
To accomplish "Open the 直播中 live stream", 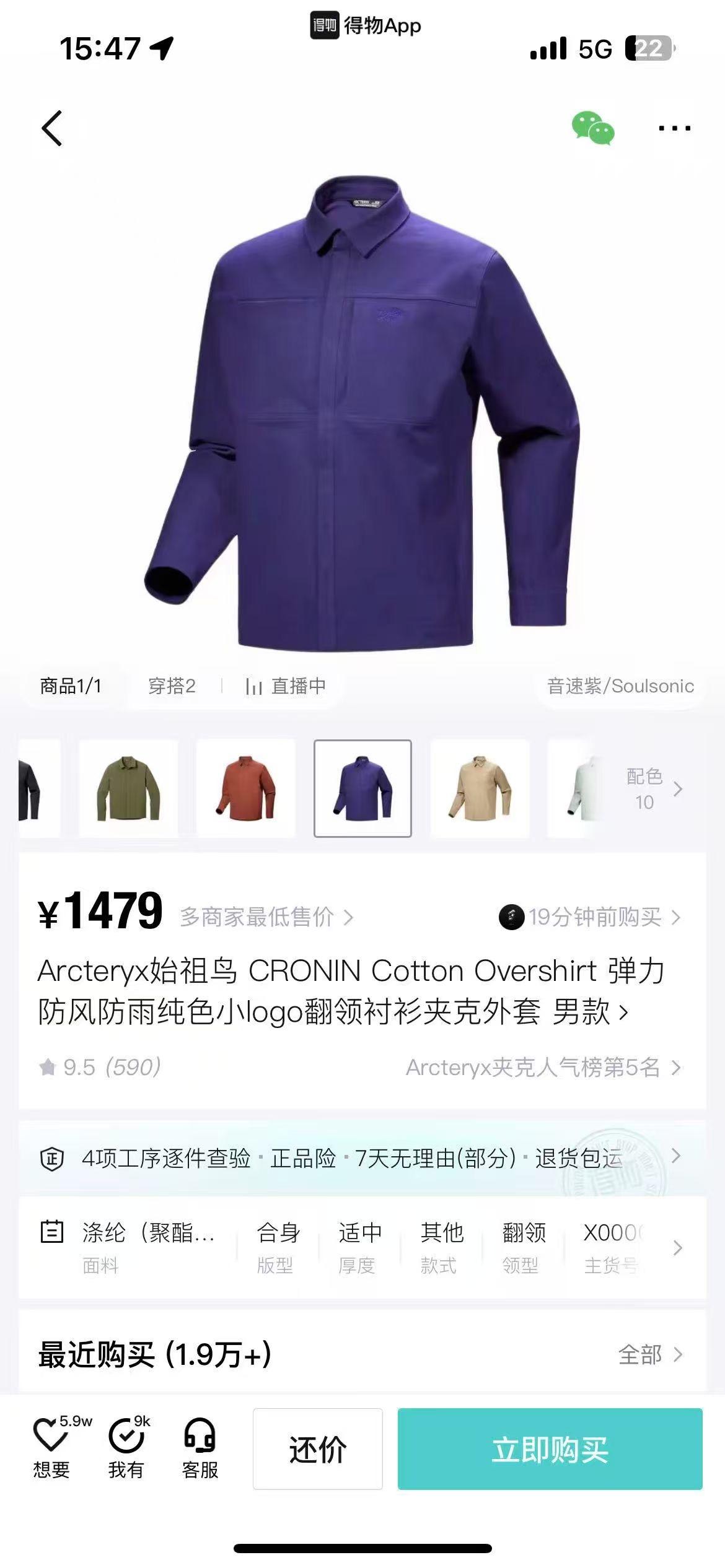I will (x=286, y=686).
